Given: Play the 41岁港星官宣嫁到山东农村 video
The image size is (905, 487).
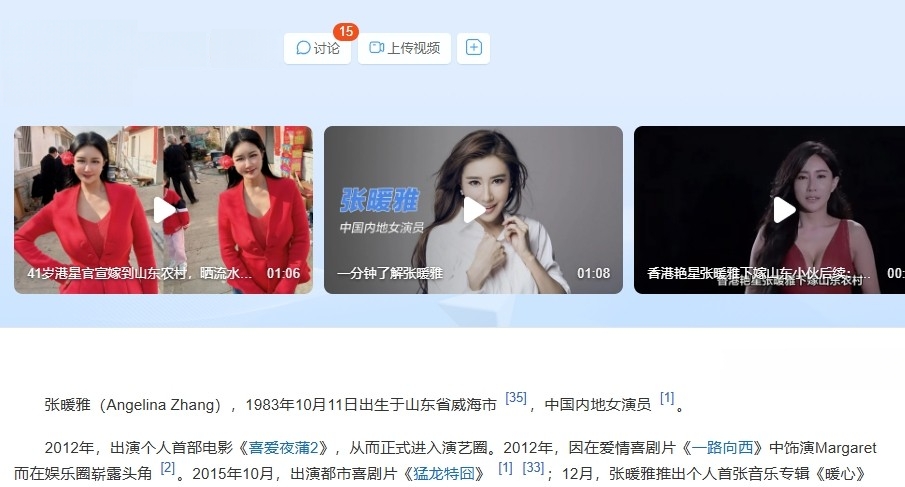Looking at the screenshot, I should pos(164,210).
